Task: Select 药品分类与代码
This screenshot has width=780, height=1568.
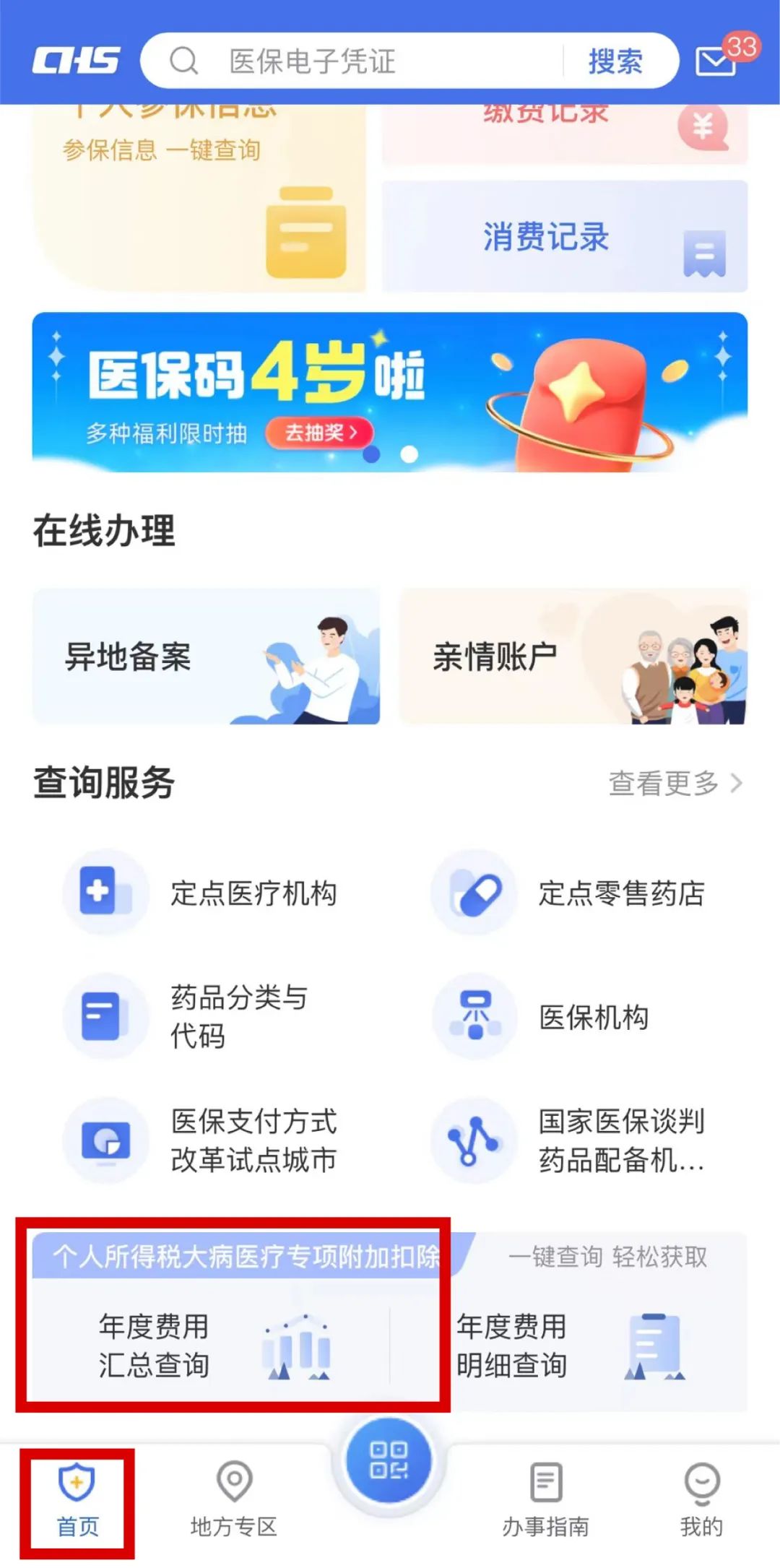Action: (186, 1016)
